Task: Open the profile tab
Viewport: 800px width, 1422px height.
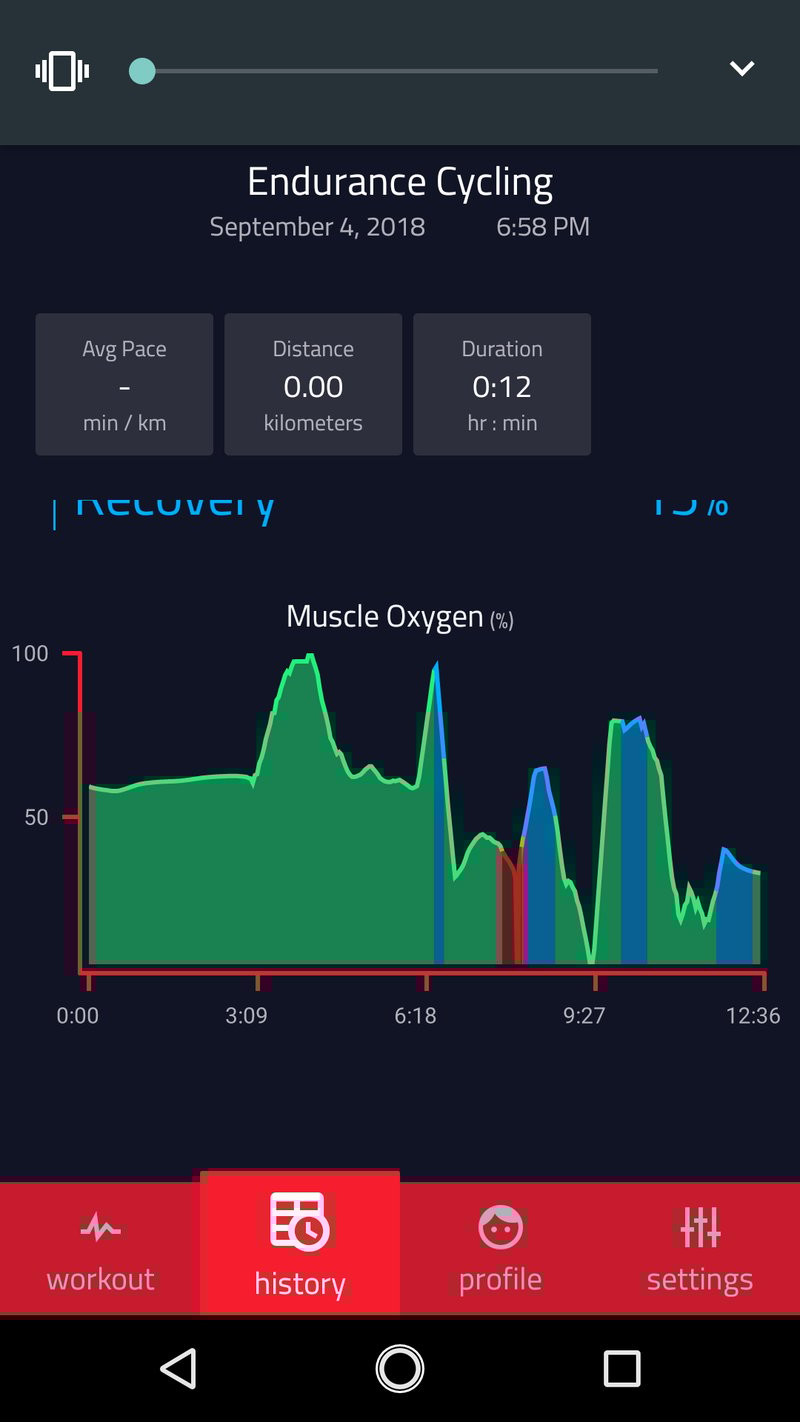Action: coord(500,1248)
